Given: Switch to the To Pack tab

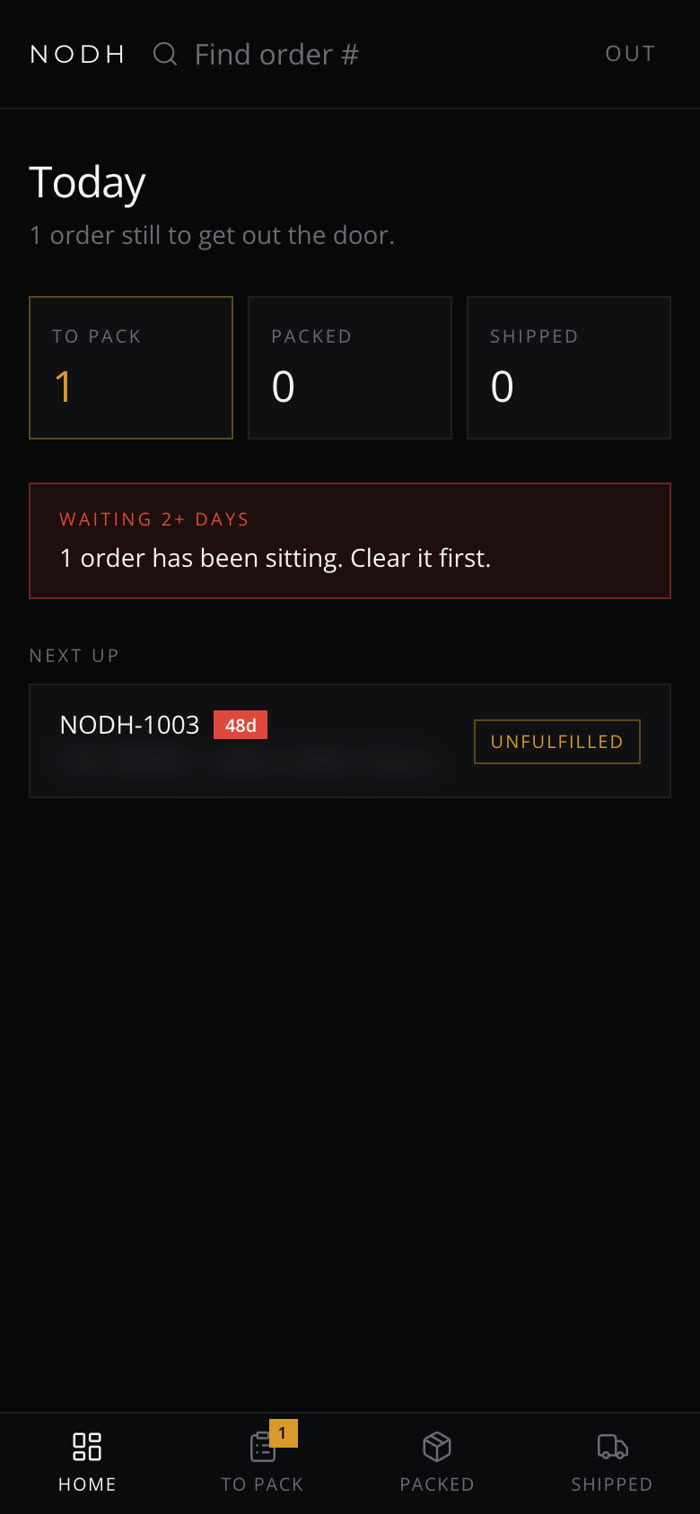Looking at the screenshot, I should click(x=262, y=1463).
